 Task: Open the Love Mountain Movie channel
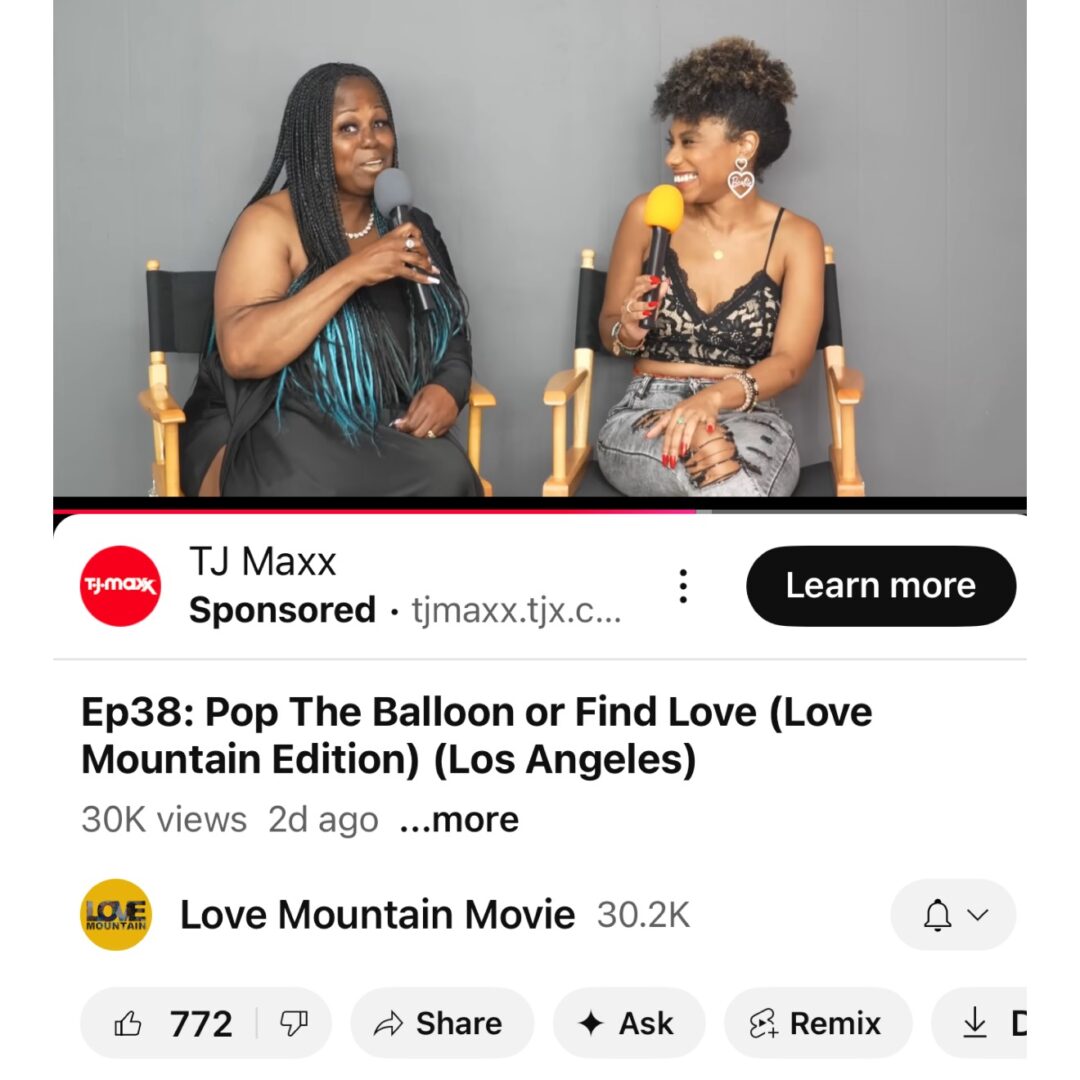click(x=377, y=915)
